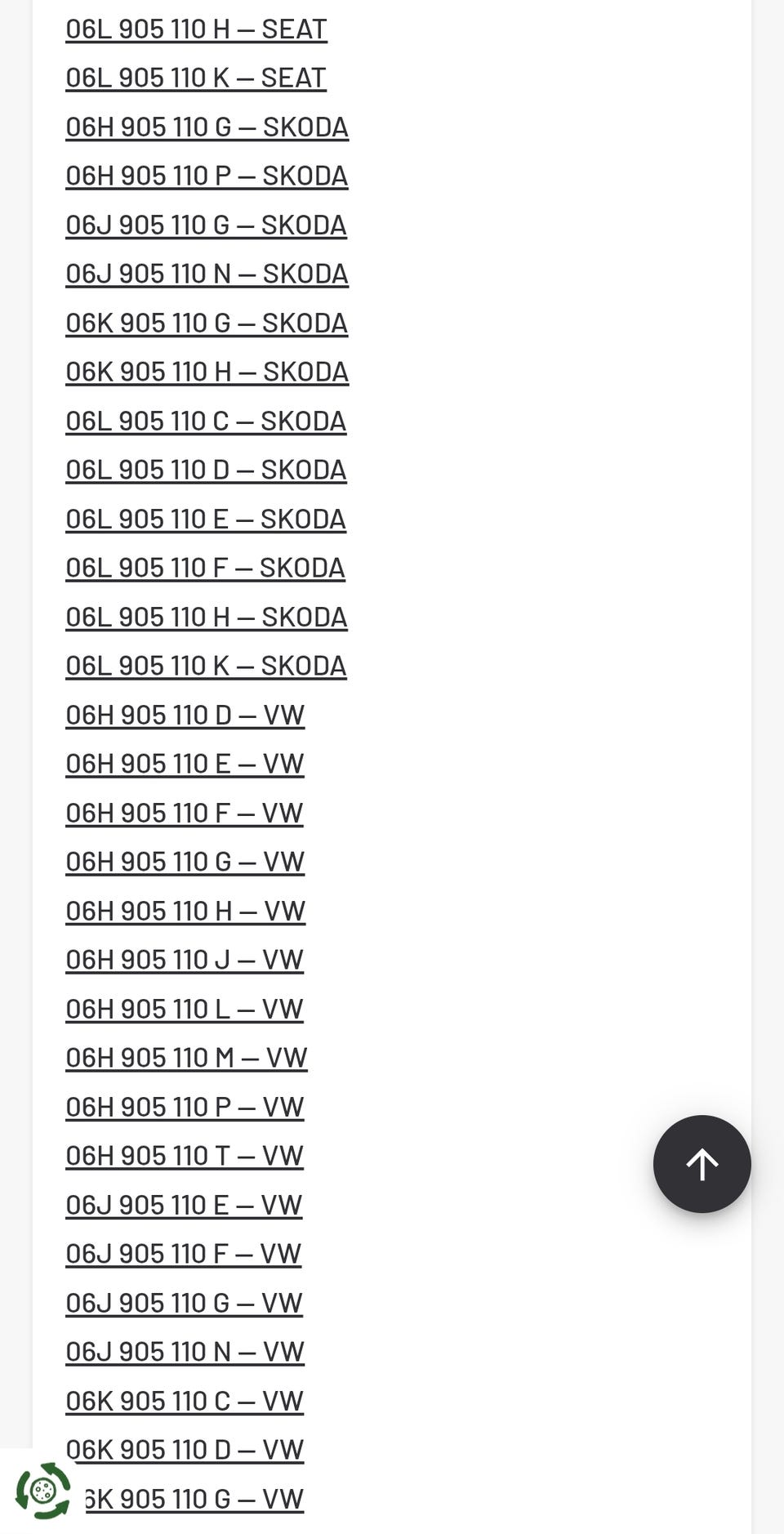View part 06H 905 110 F — VW
784x1534 pixels.
[184, 813]
